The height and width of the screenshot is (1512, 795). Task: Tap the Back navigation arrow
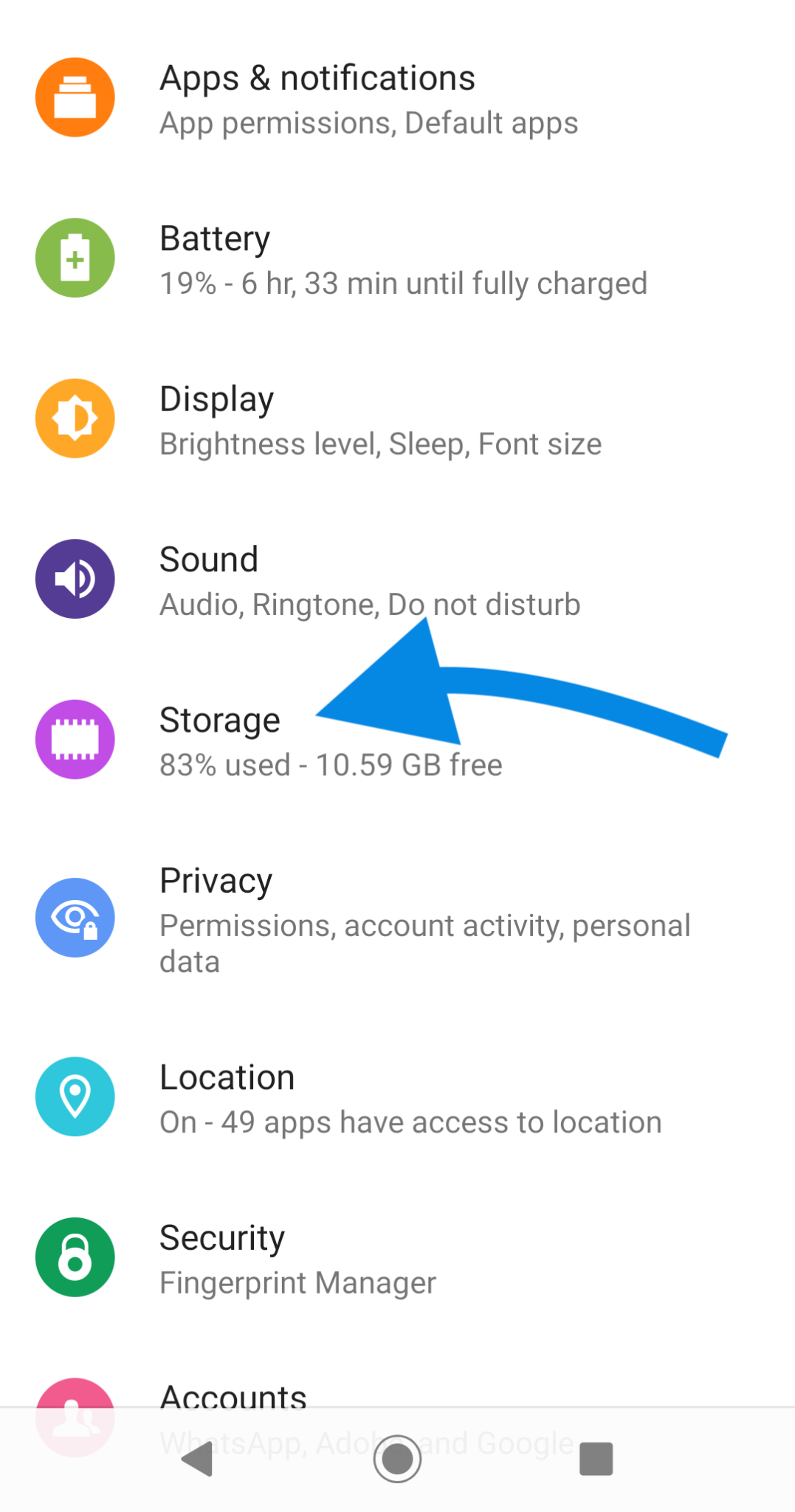click(198, 1458)
